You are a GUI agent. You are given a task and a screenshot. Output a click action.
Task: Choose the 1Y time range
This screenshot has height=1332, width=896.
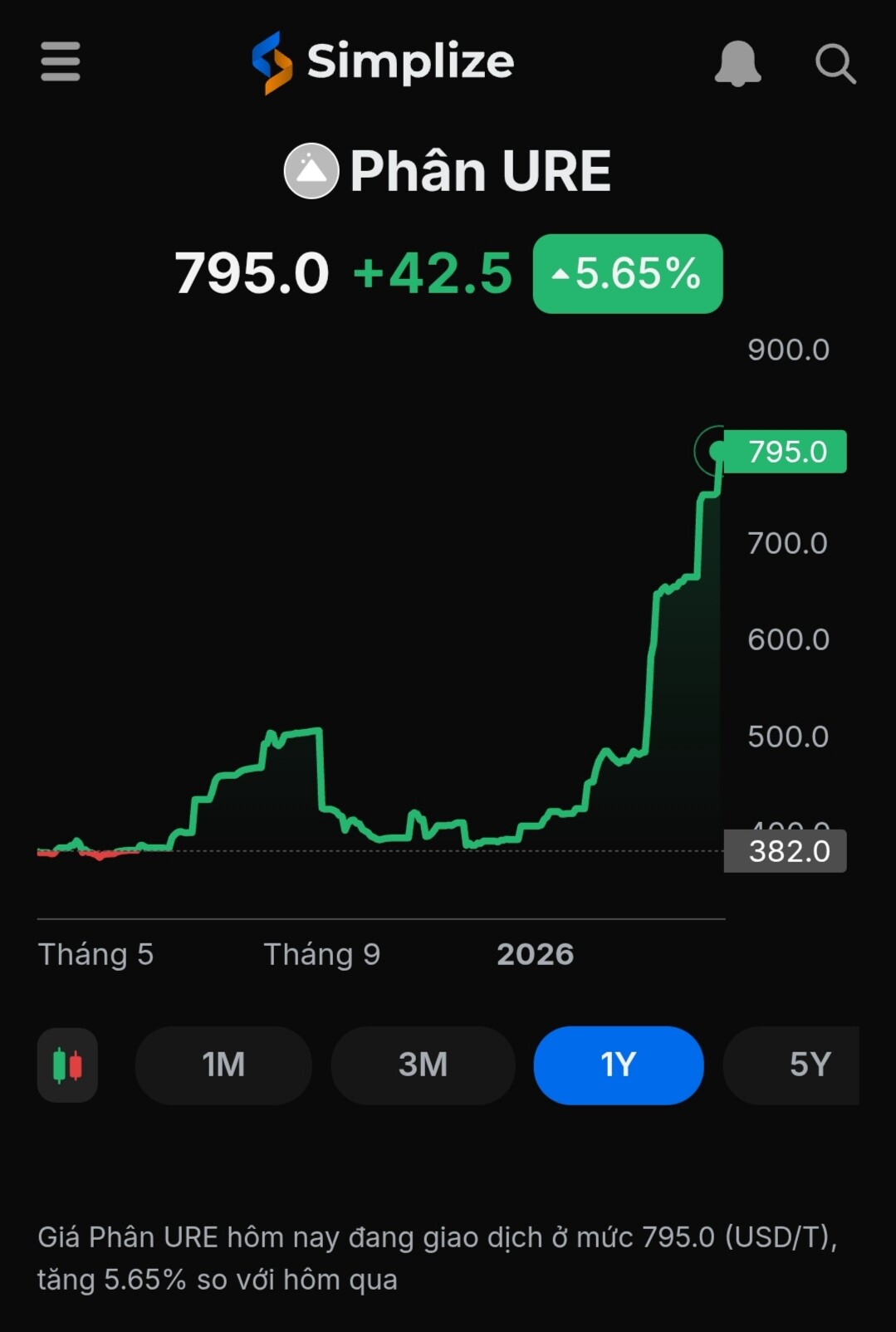[x=618, y=1065]
